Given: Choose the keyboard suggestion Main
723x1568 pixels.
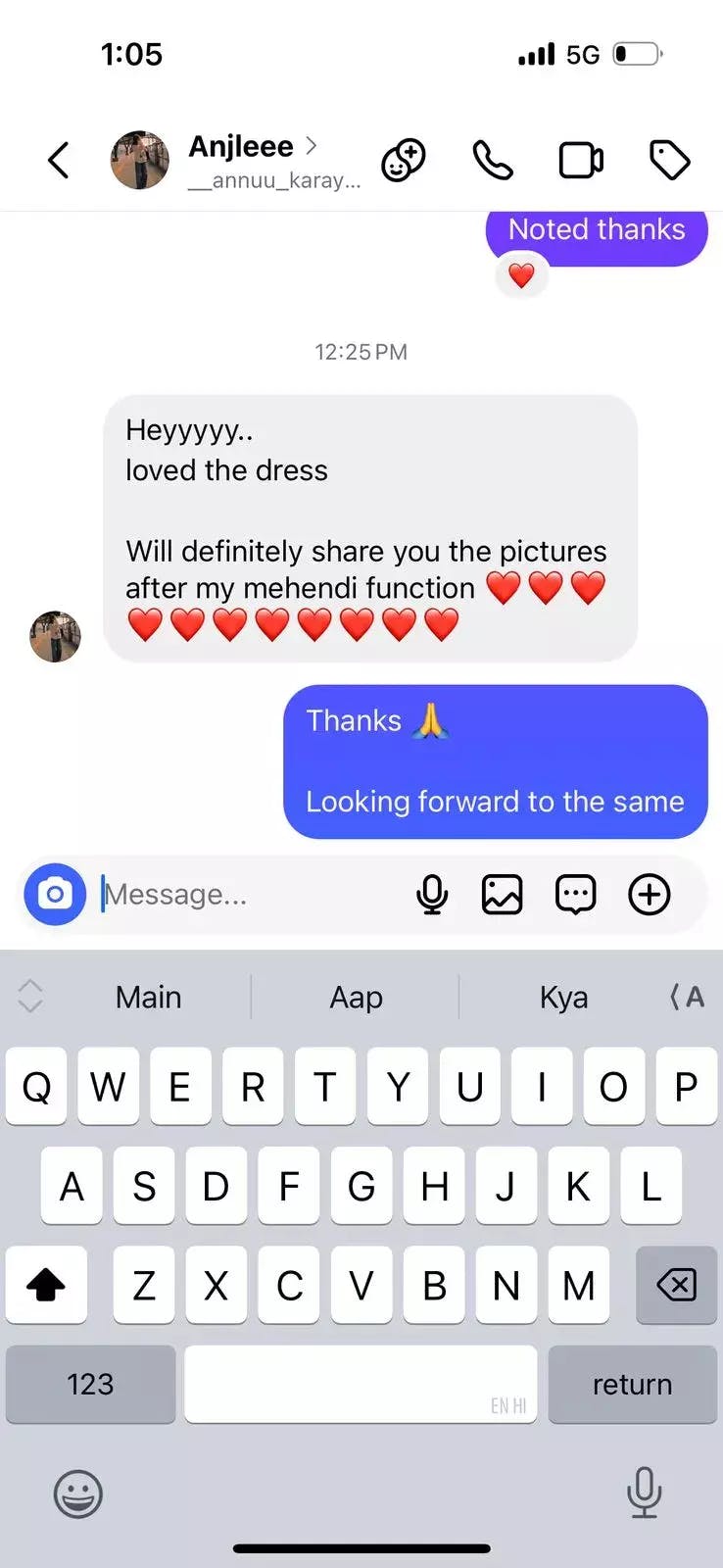Looking at the screenshot, I should click(x=148, y=997).
